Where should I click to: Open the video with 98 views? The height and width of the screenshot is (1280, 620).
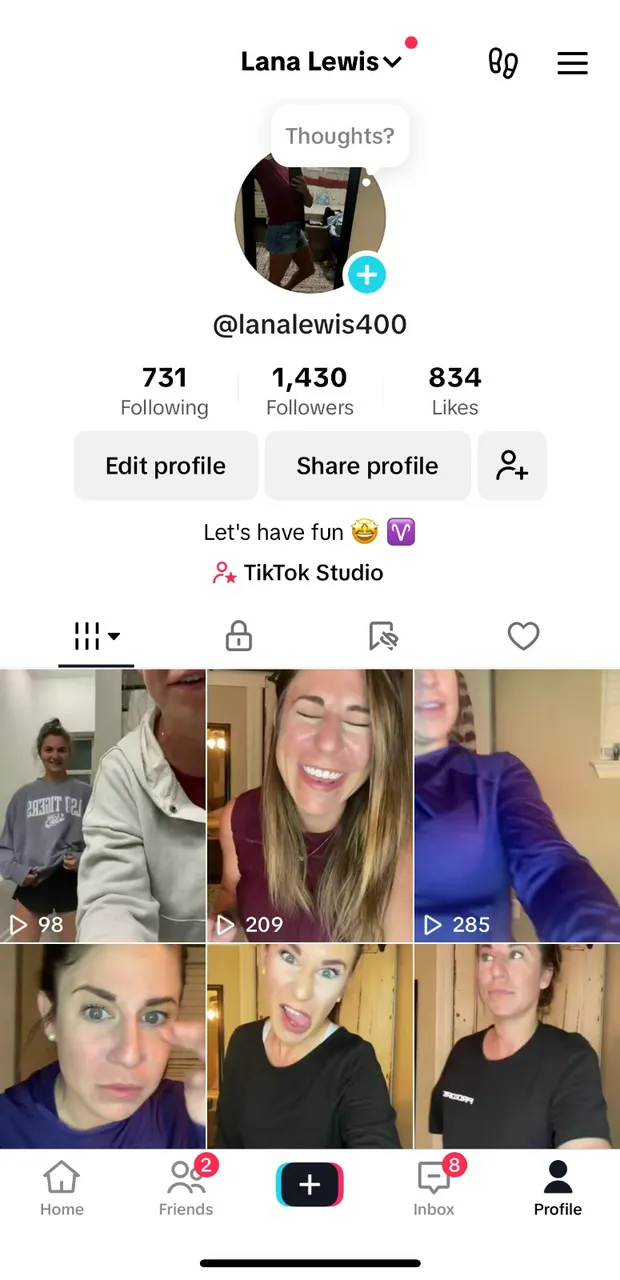pyautogui.click(x=102, y=806)
